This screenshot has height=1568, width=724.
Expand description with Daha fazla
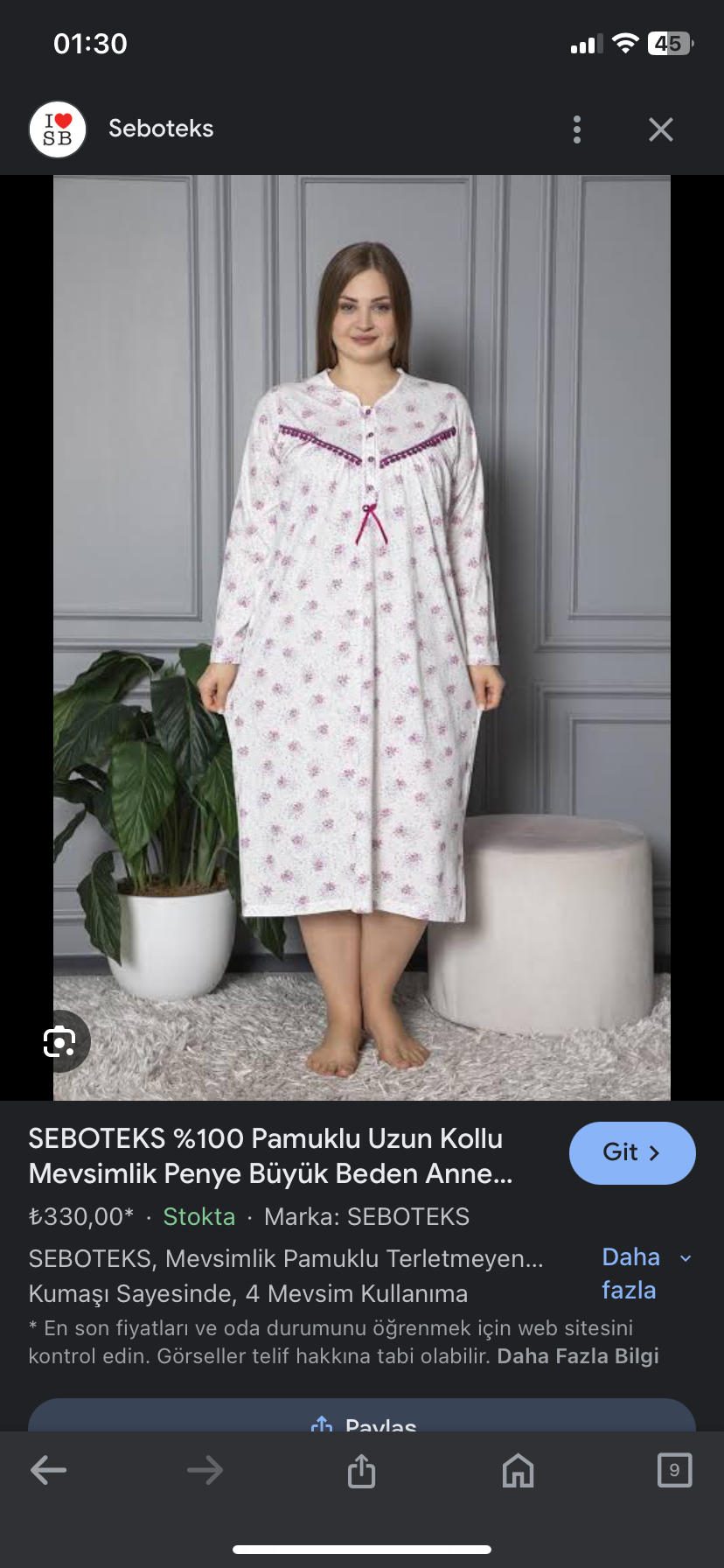point(645,1273)
